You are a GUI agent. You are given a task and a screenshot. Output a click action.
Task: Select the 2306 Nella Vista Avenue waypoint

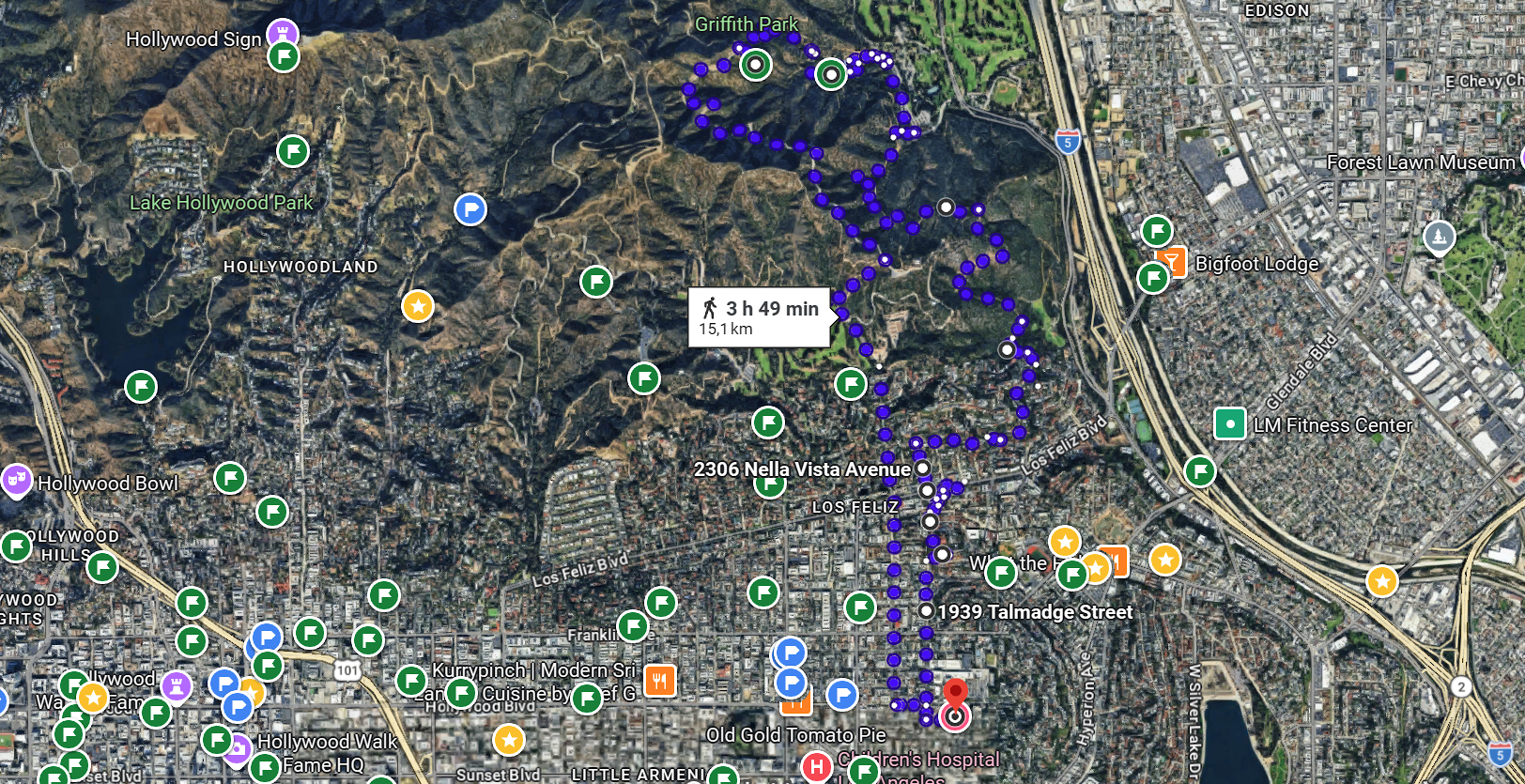point(922,468)
